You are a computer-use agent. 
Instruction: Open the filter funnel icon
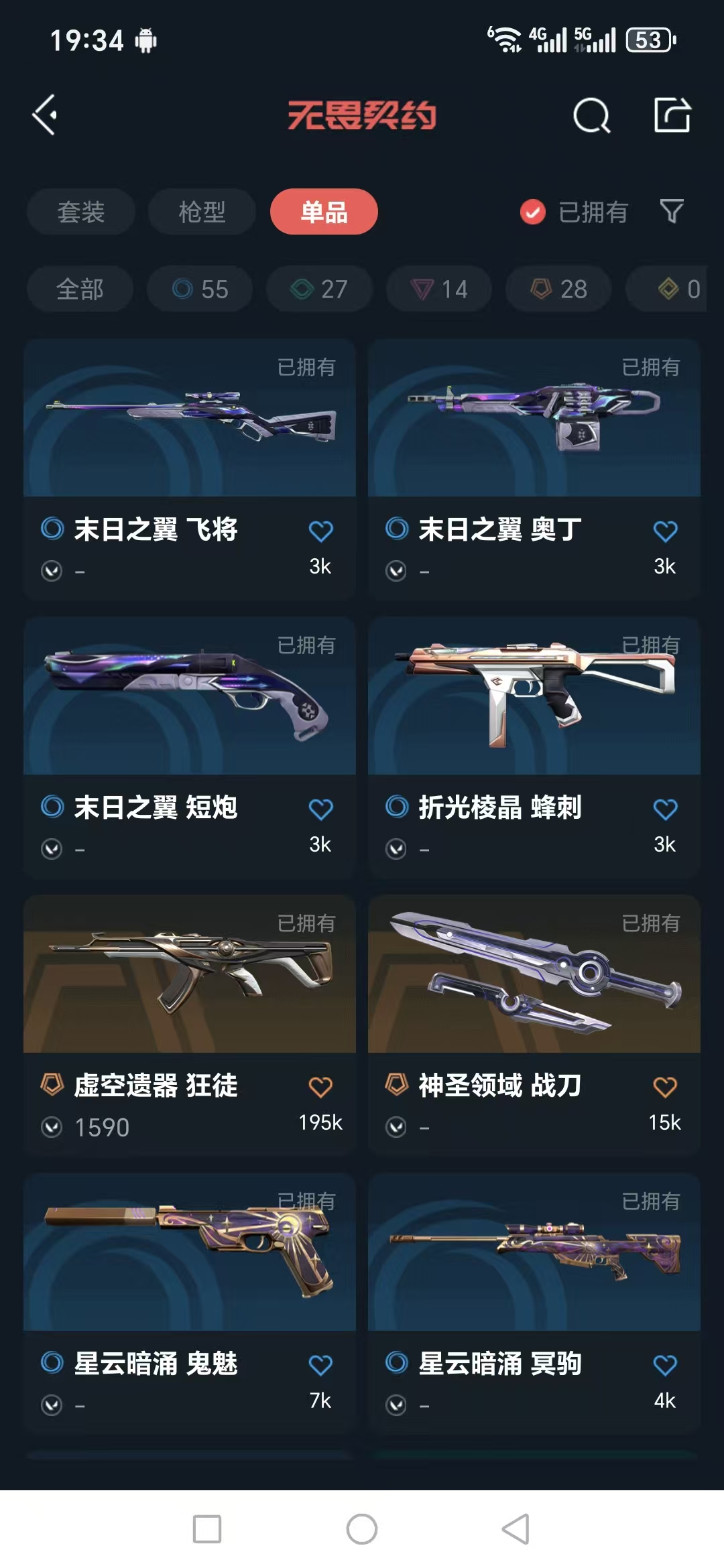pos(673,212)
